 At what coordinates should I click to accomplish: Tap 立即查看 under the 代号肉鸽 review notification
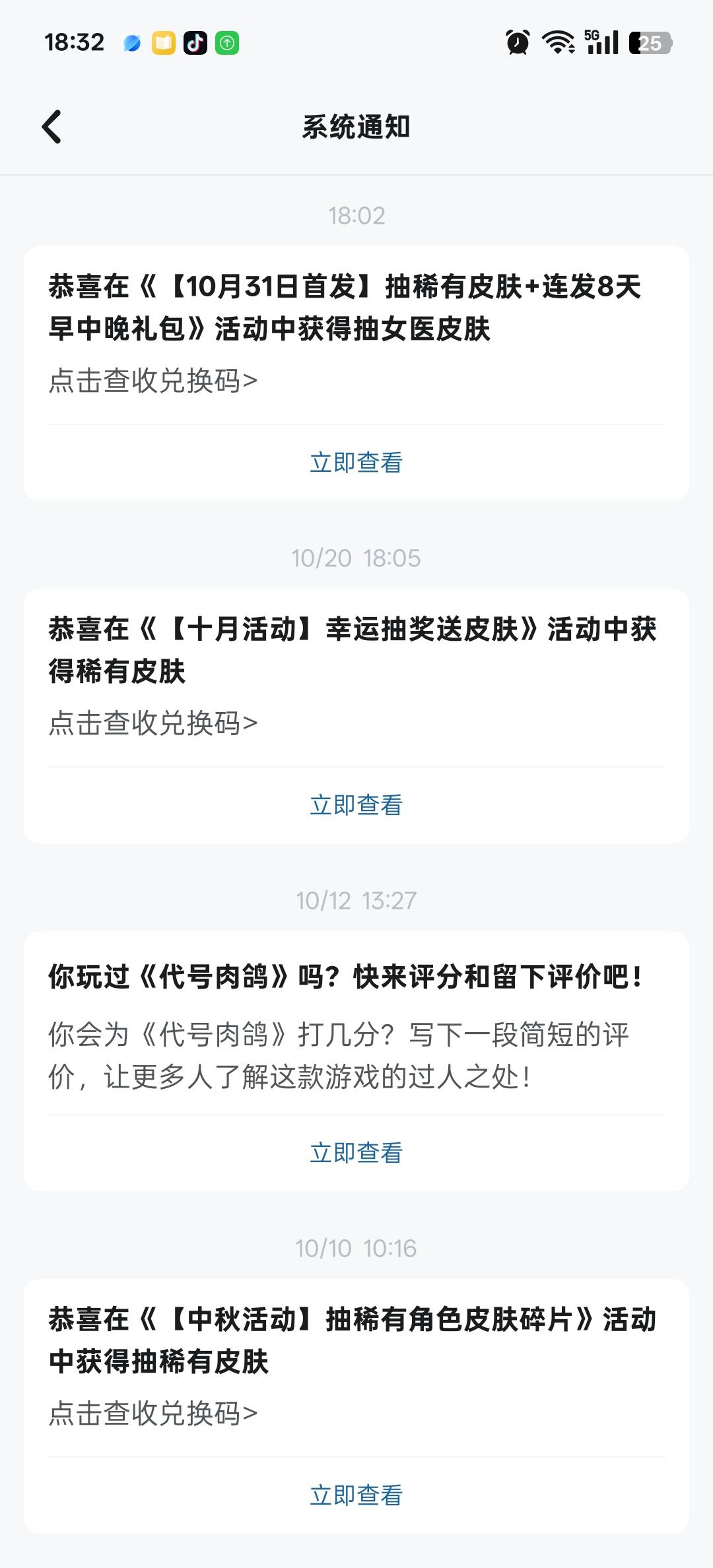[x=356, y=1153]
